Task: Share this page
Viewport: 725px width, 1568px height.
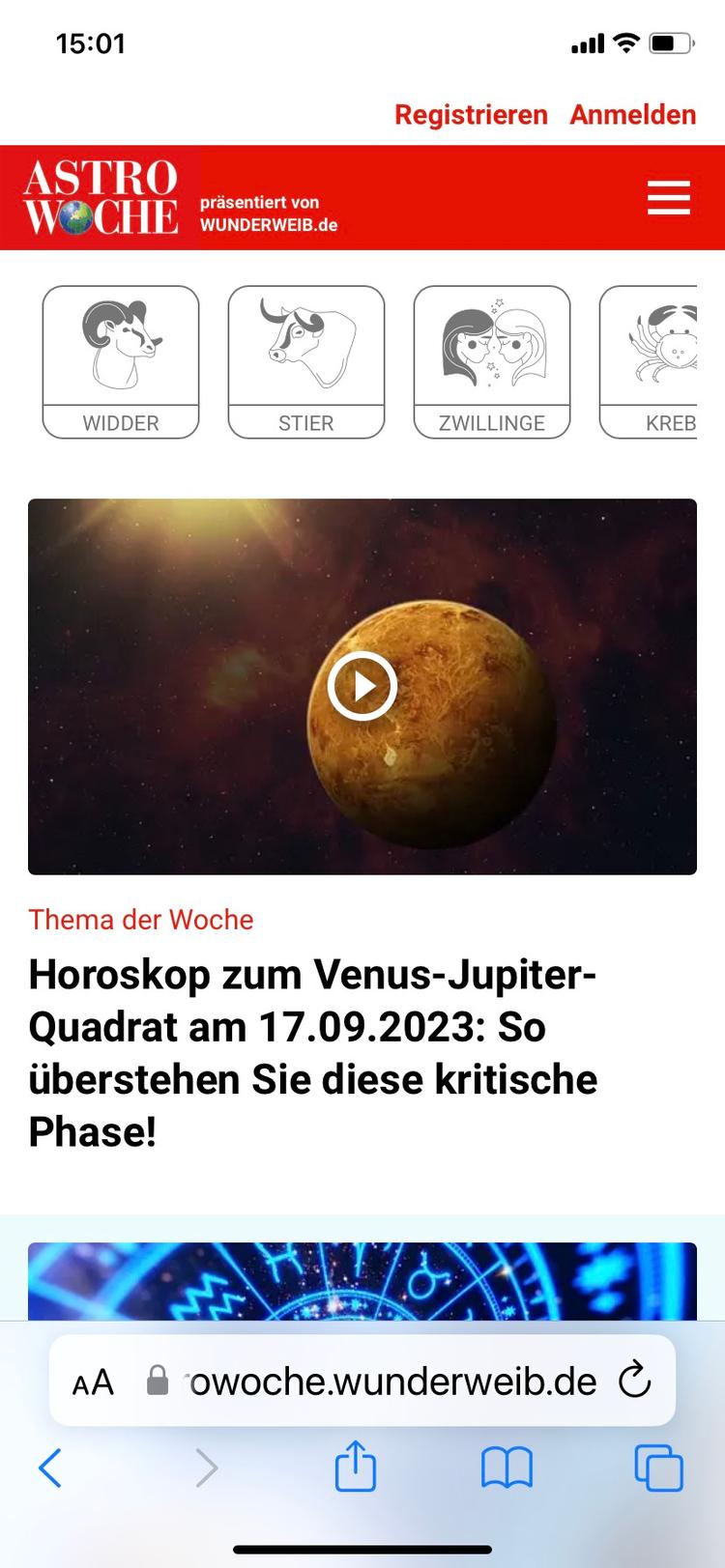Action: point(355,1467)
